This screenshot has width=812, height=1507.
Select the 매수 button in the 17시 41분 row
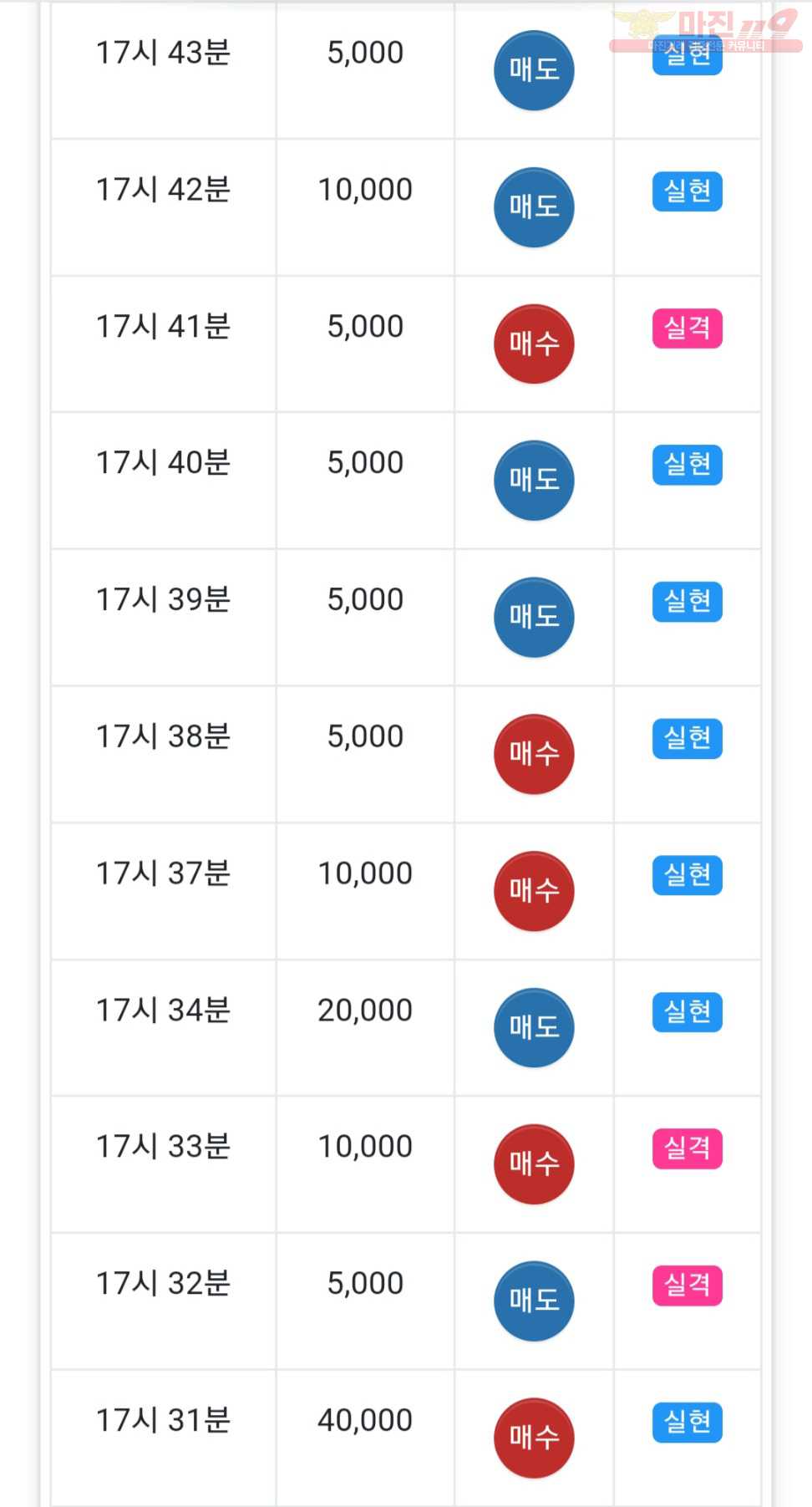click(534, 344)
